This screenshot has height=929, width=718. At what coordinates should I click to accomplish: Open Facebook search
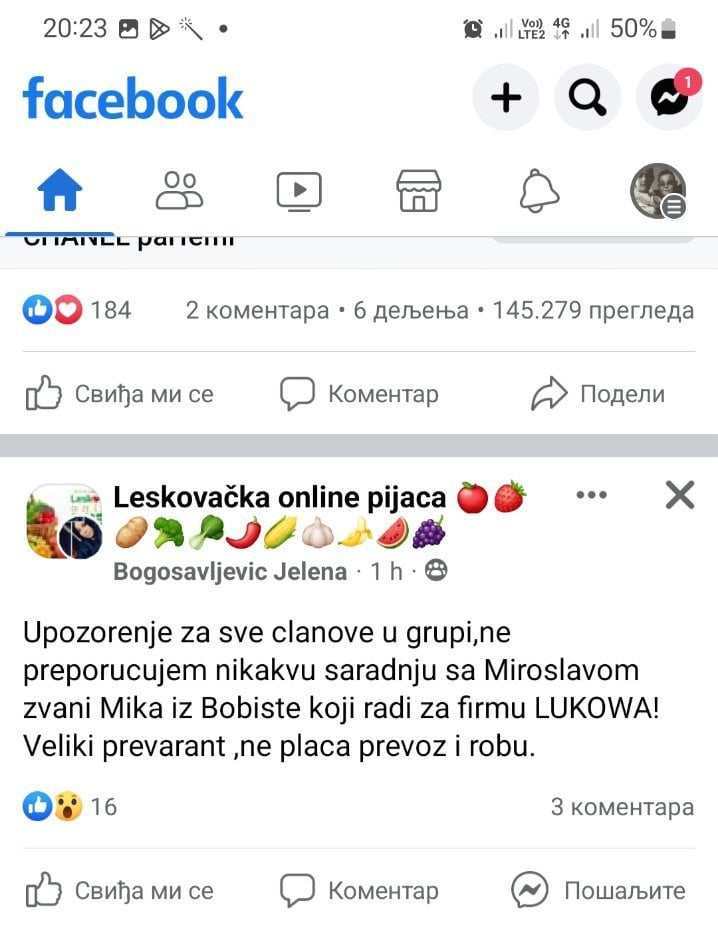click(x=587, y=97)
